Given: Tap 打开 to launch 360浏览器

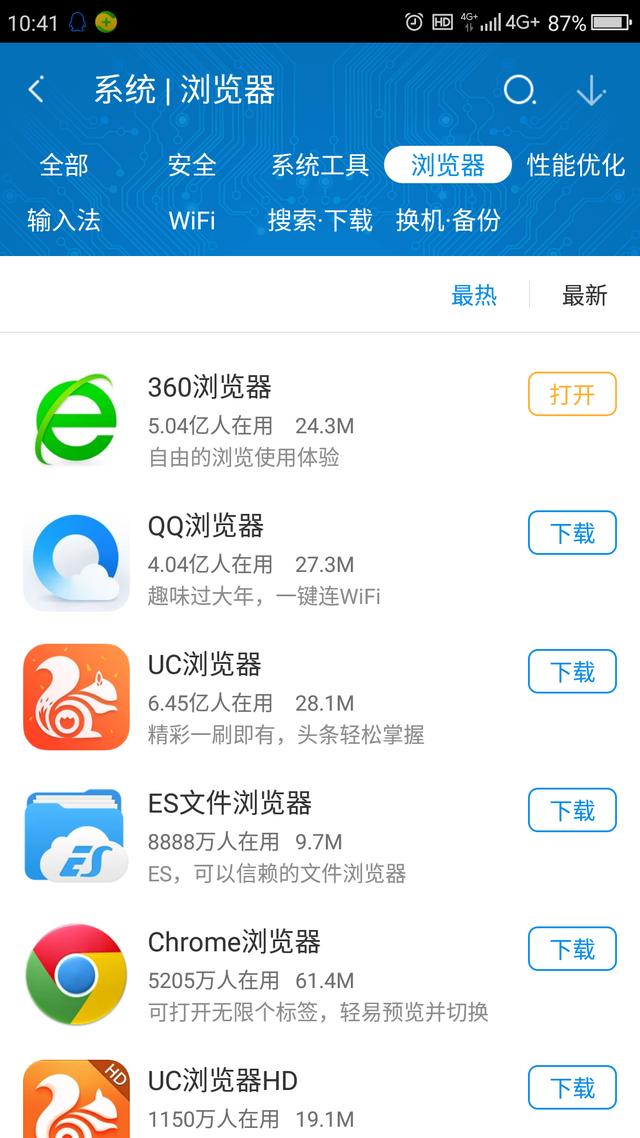Looking at the screenshot, I should [572, 395].
